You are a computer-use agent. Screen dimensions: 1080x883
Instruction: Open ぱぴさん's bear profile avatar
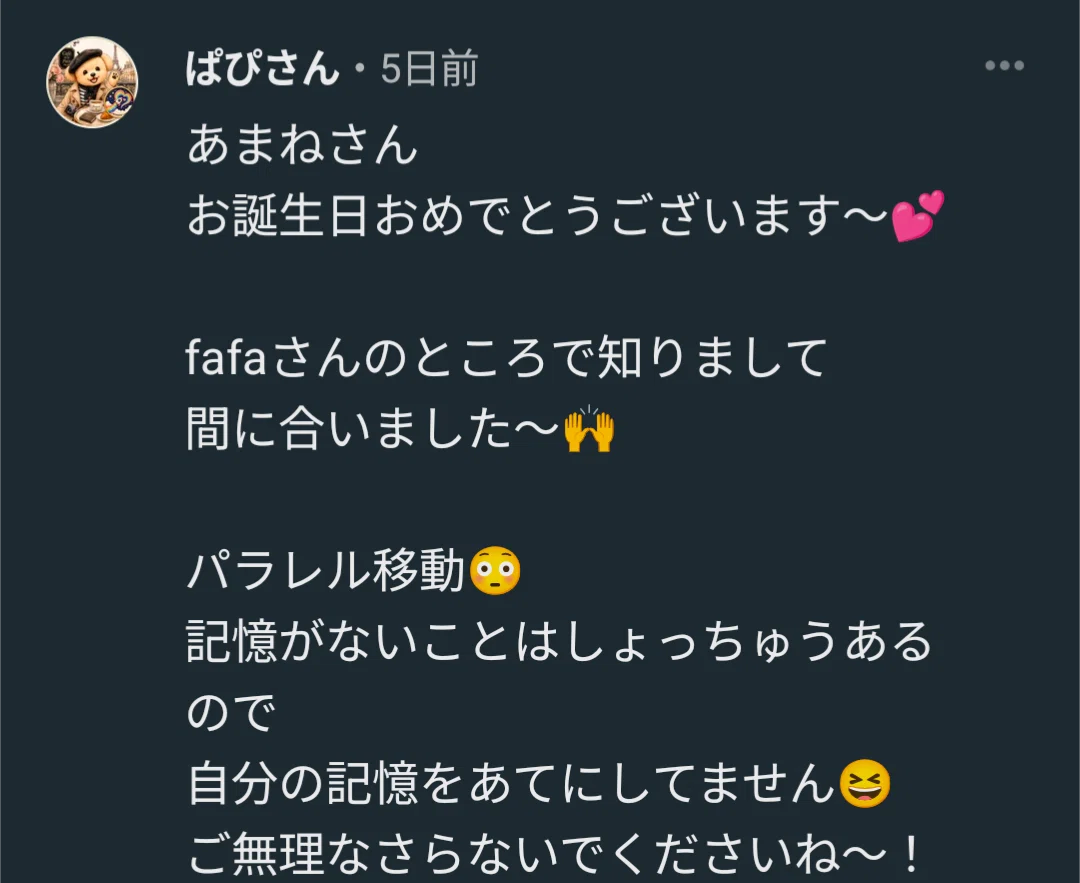click(x=92, y=82)
